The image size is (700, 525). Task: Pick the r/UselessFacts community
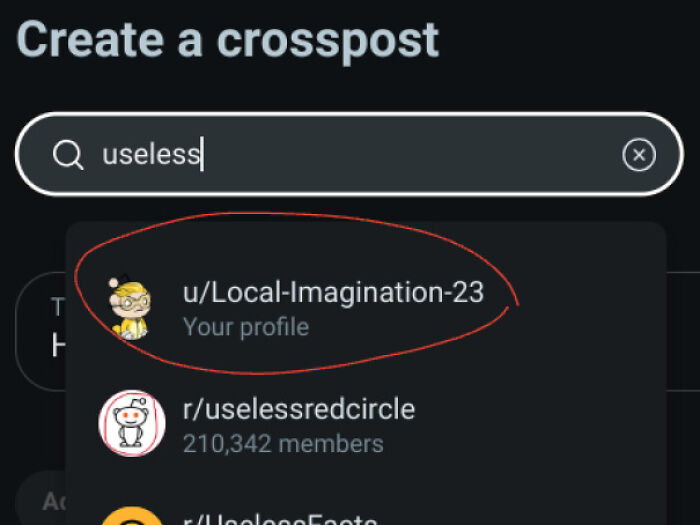pos(280,518)
